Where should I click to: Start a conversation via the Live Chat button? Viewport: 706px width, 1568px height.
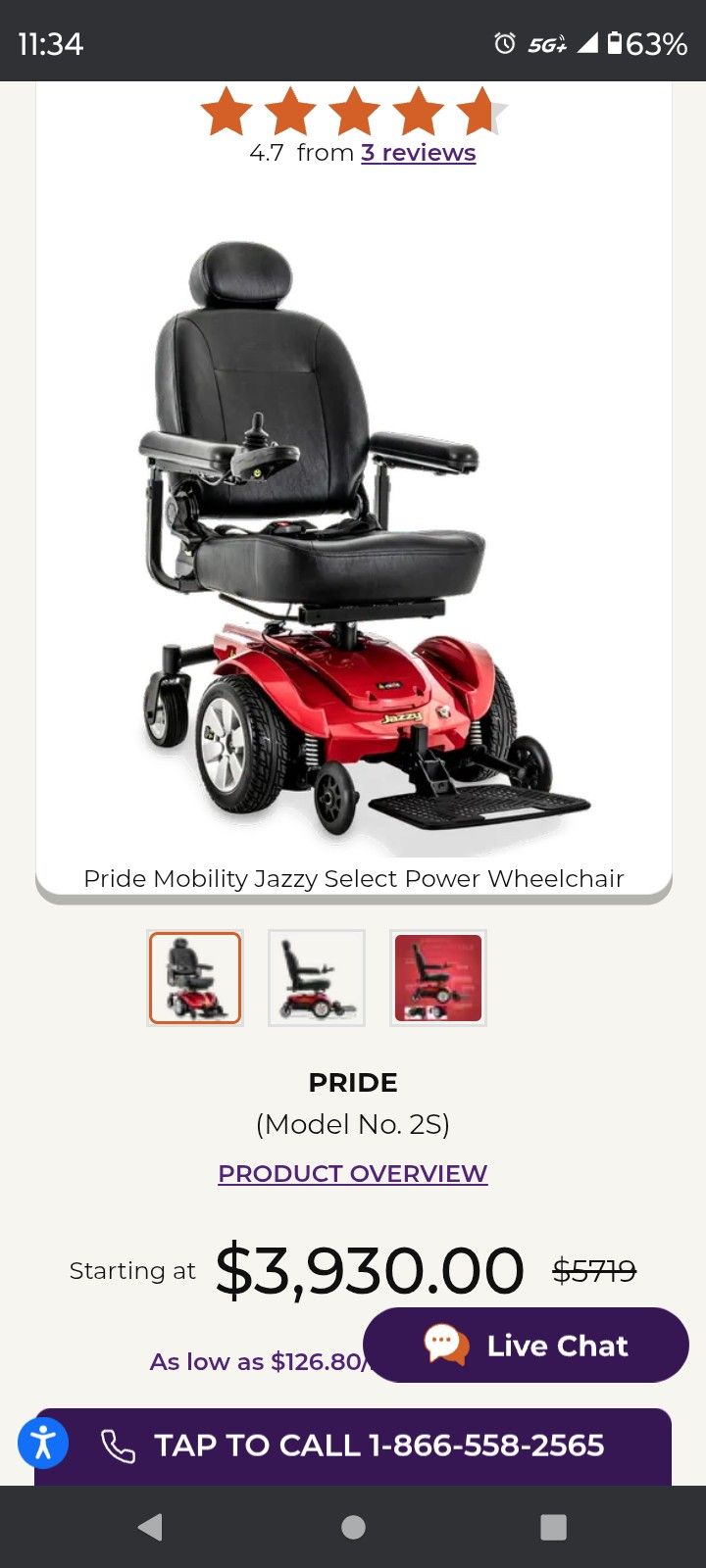coord(527,1345)
